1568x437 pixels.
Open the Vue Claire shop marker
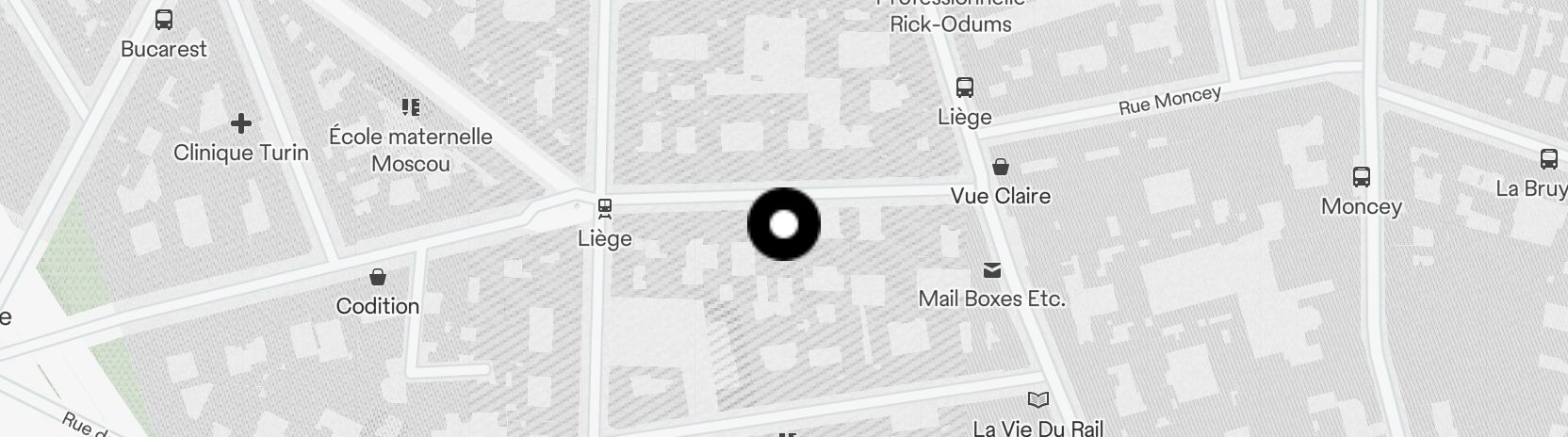[x=1001, y=168]
